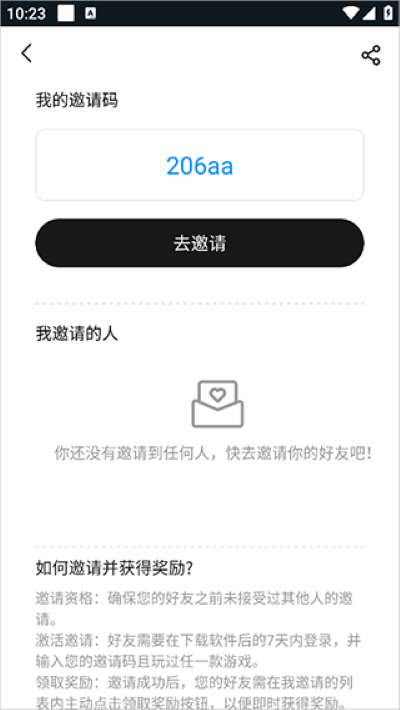Tap the 去邀请 button

coord(200,243)
